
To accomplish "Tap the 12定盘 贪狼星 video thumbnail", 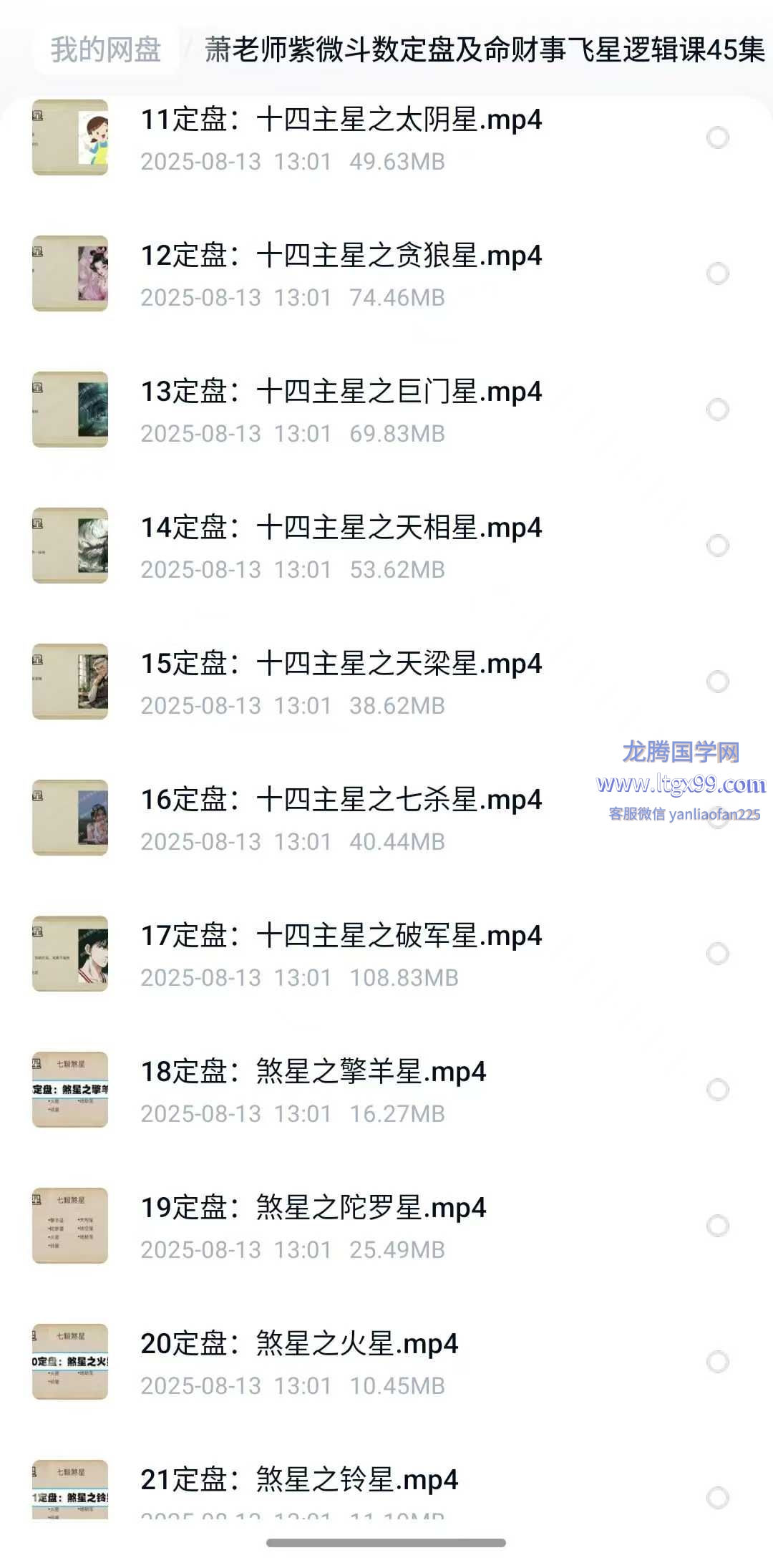I will pyautogui.click(x=70, y=274).
